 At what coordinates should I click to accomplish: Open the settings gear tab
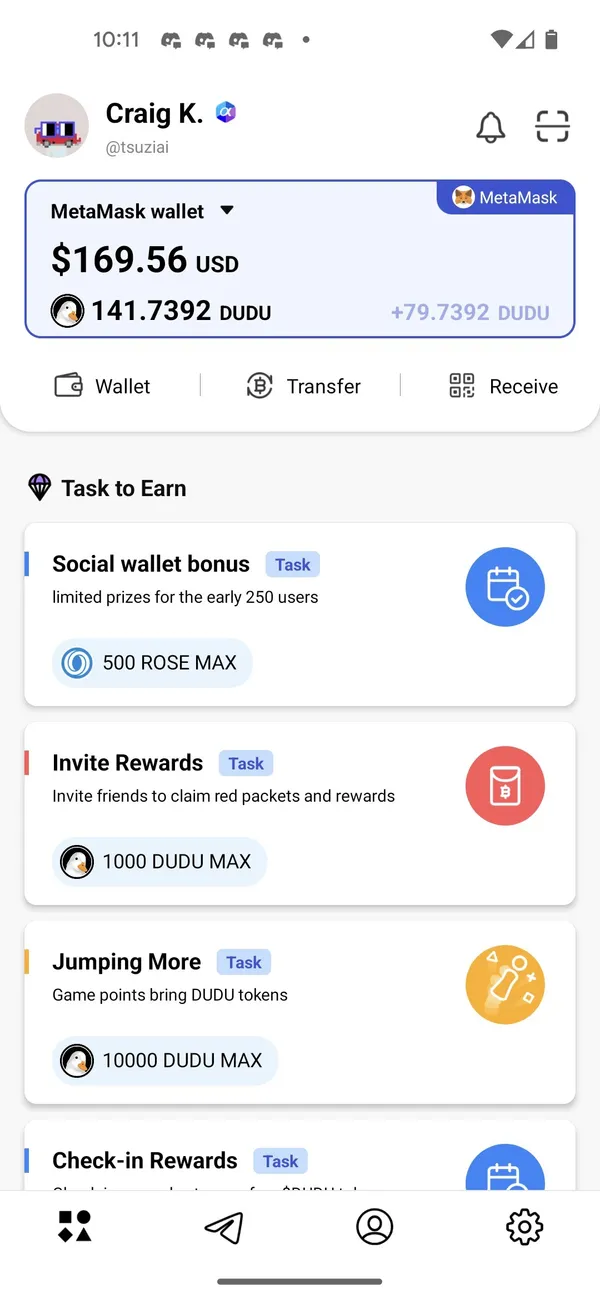pos(524,1226)
